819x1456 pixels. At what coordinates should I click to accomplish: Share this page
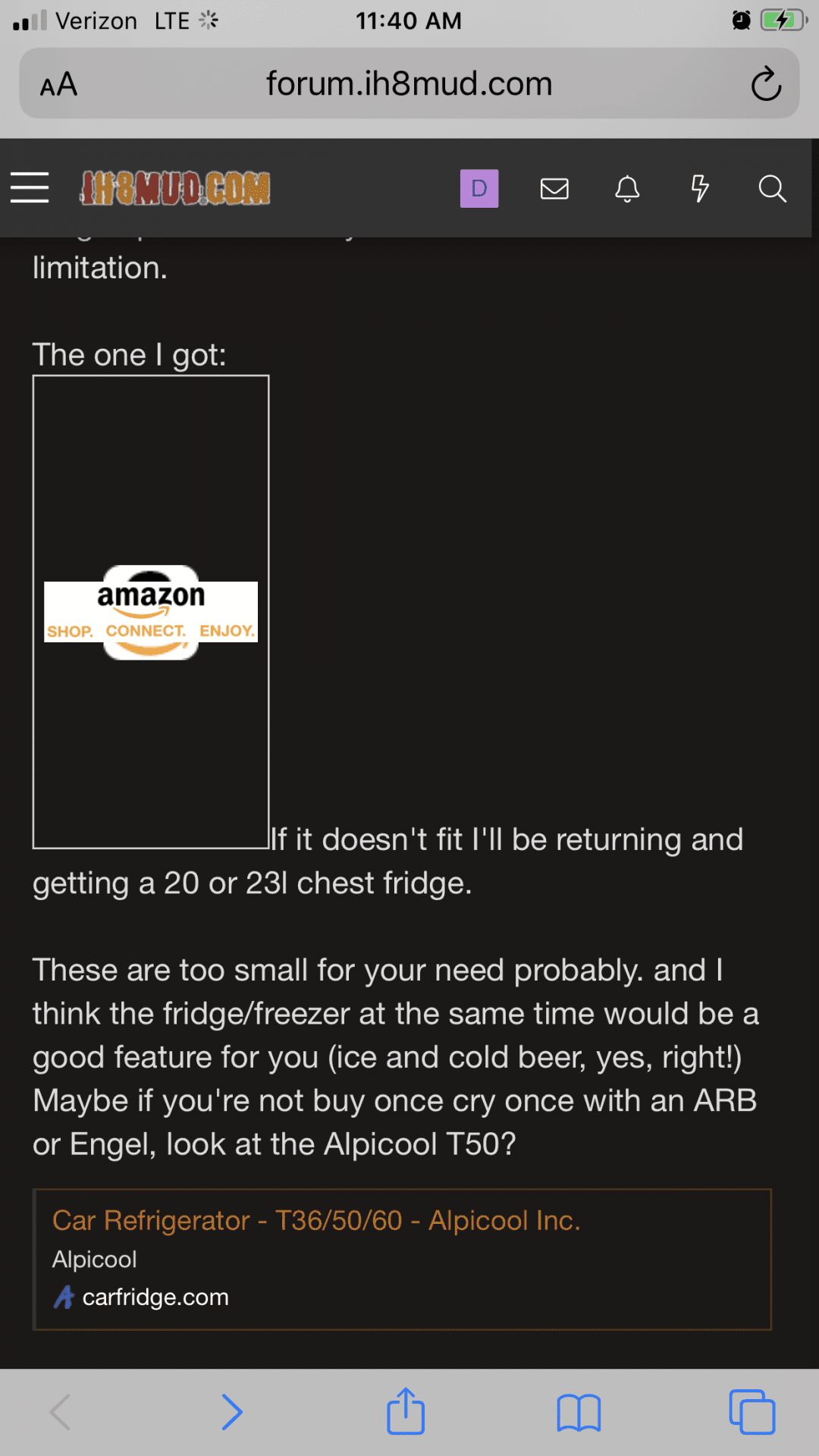pyautogui.click(x=406, y=1410)
